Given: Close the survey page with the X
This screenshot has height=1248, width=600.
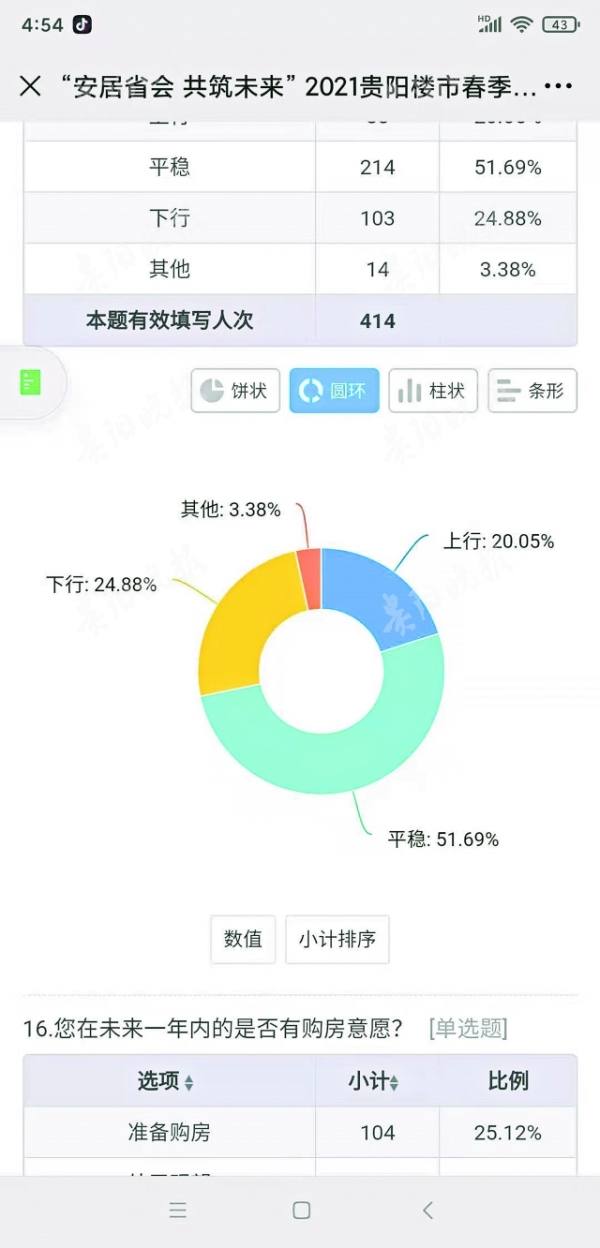Looking at the screenshot, I should click(31, 86).
